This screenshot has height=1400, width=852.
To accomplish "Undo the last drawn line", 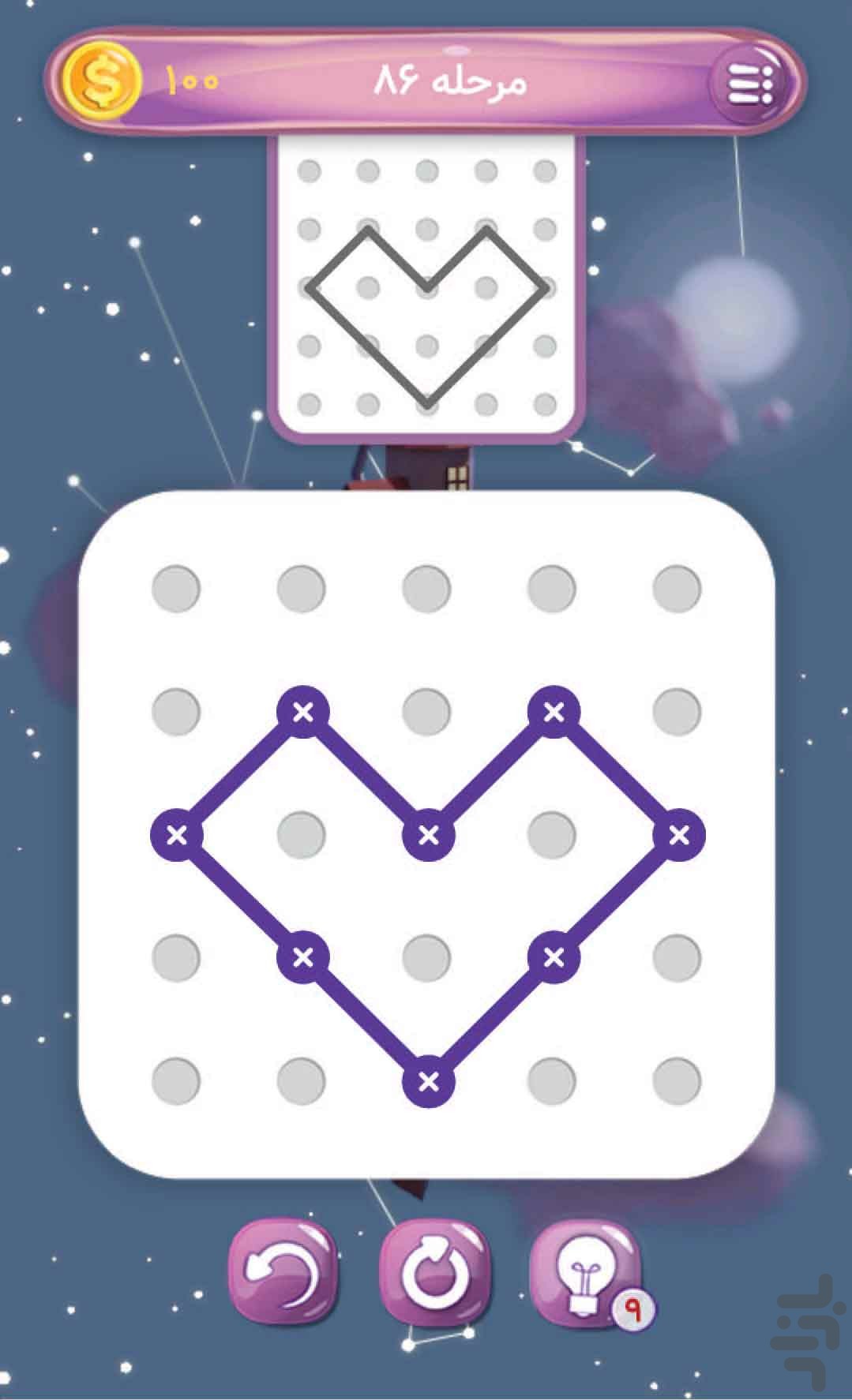I will (283, 1273).
